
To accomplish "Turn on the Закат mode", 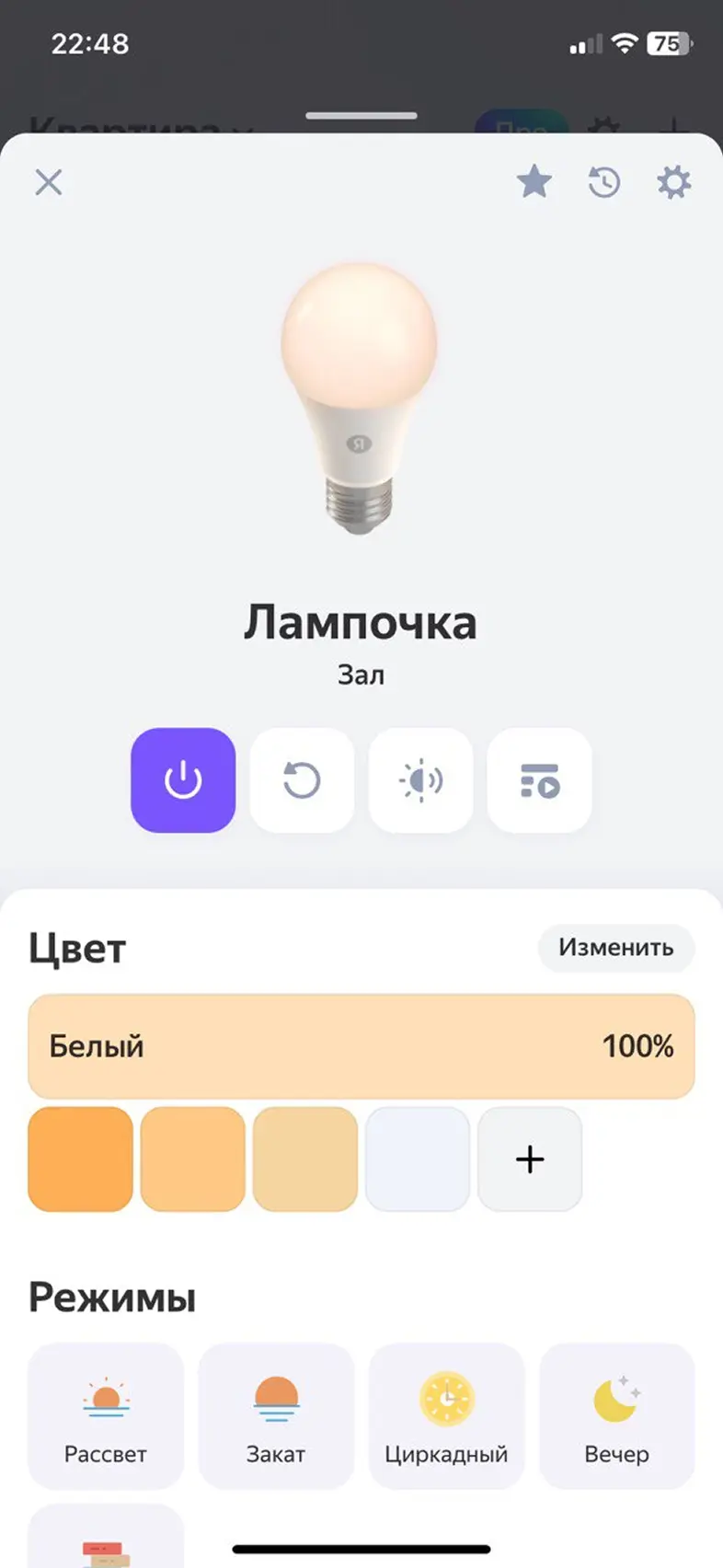I will pos(276,1415).
